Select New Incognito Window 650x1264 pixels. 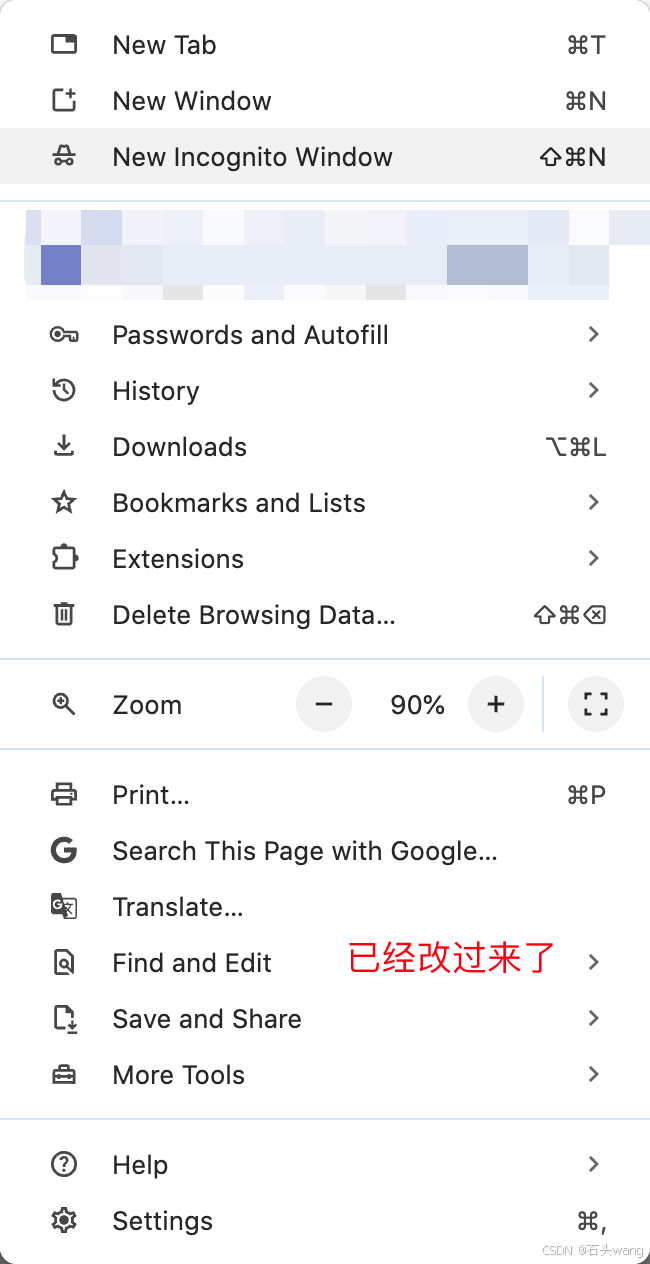coord(252,157)
